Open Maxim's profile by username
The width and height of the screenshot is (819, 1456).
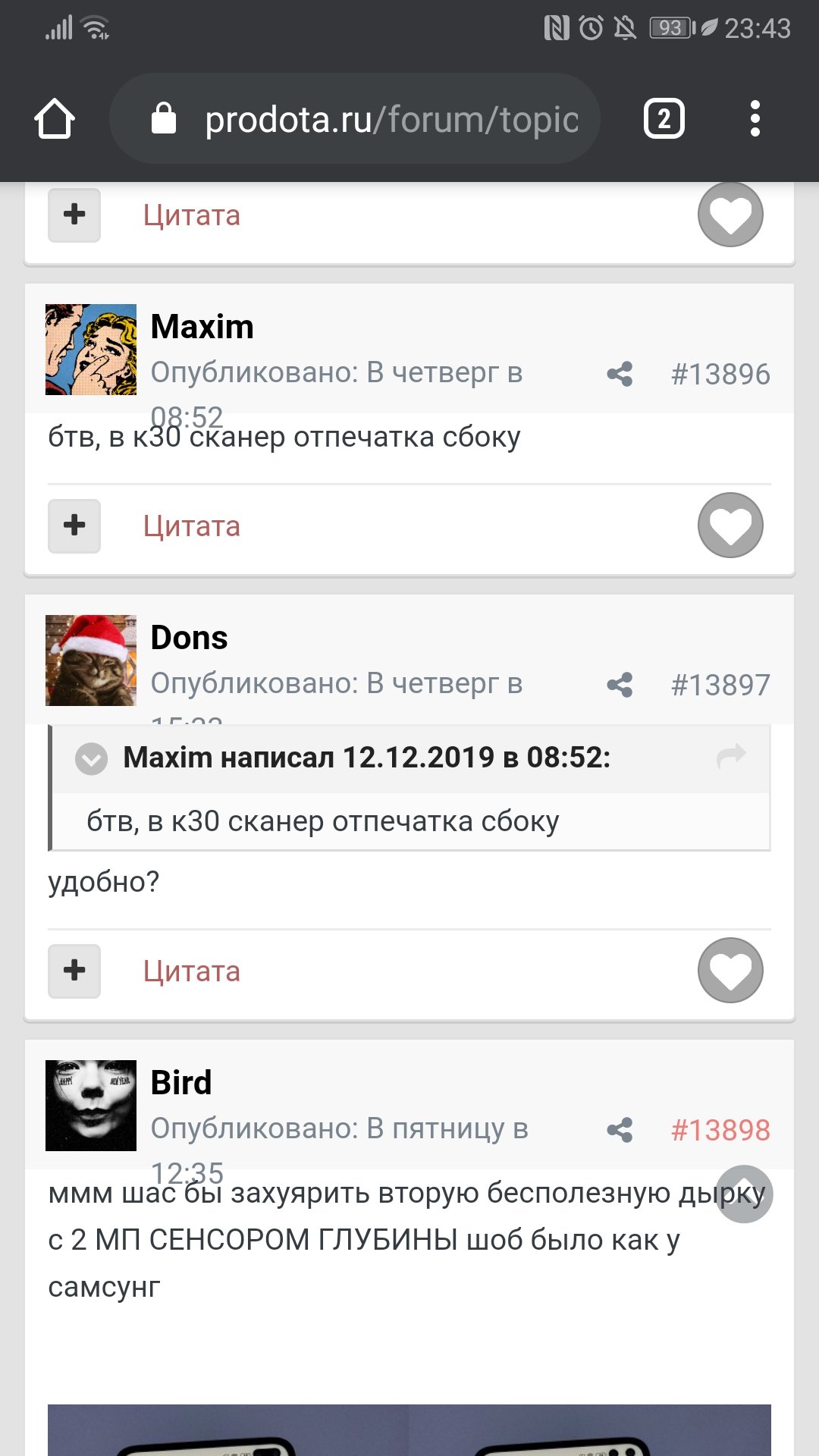pos(202,327)
